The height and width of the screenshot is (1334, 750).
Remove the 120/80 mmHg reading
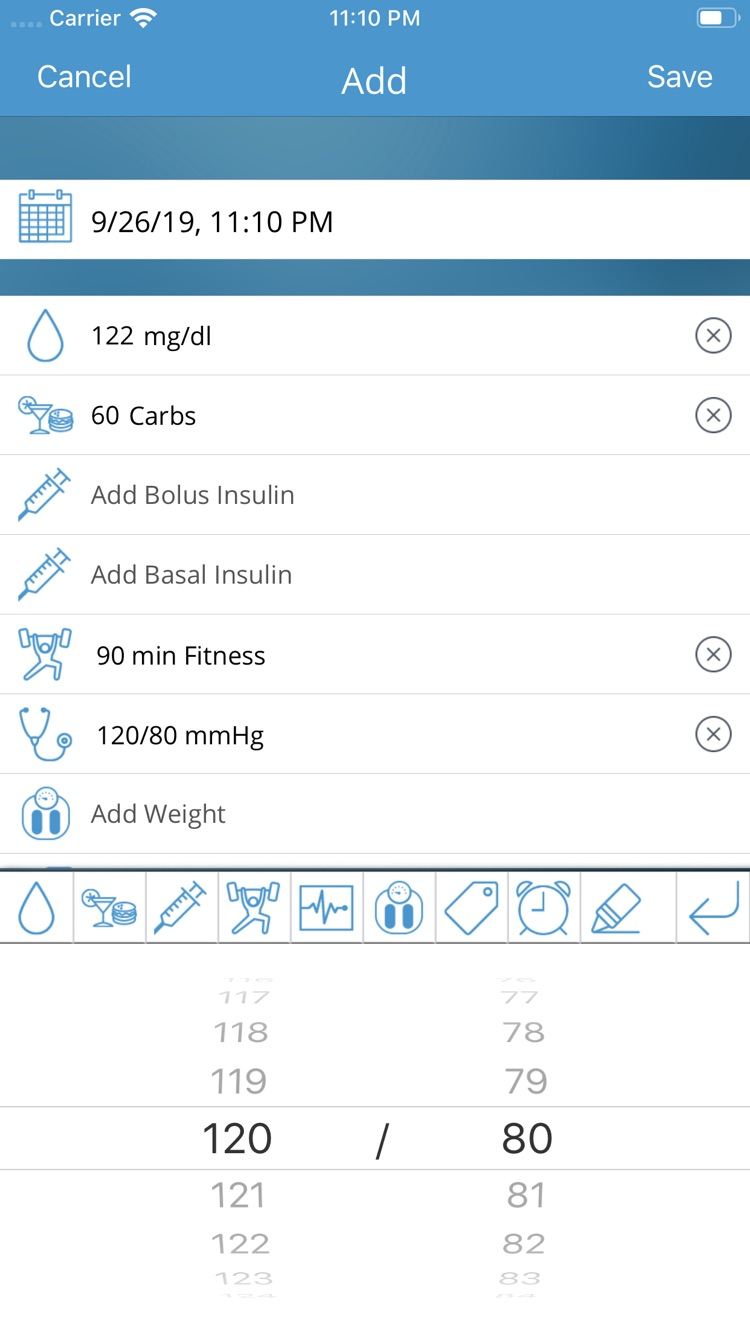tap(713, 734)
